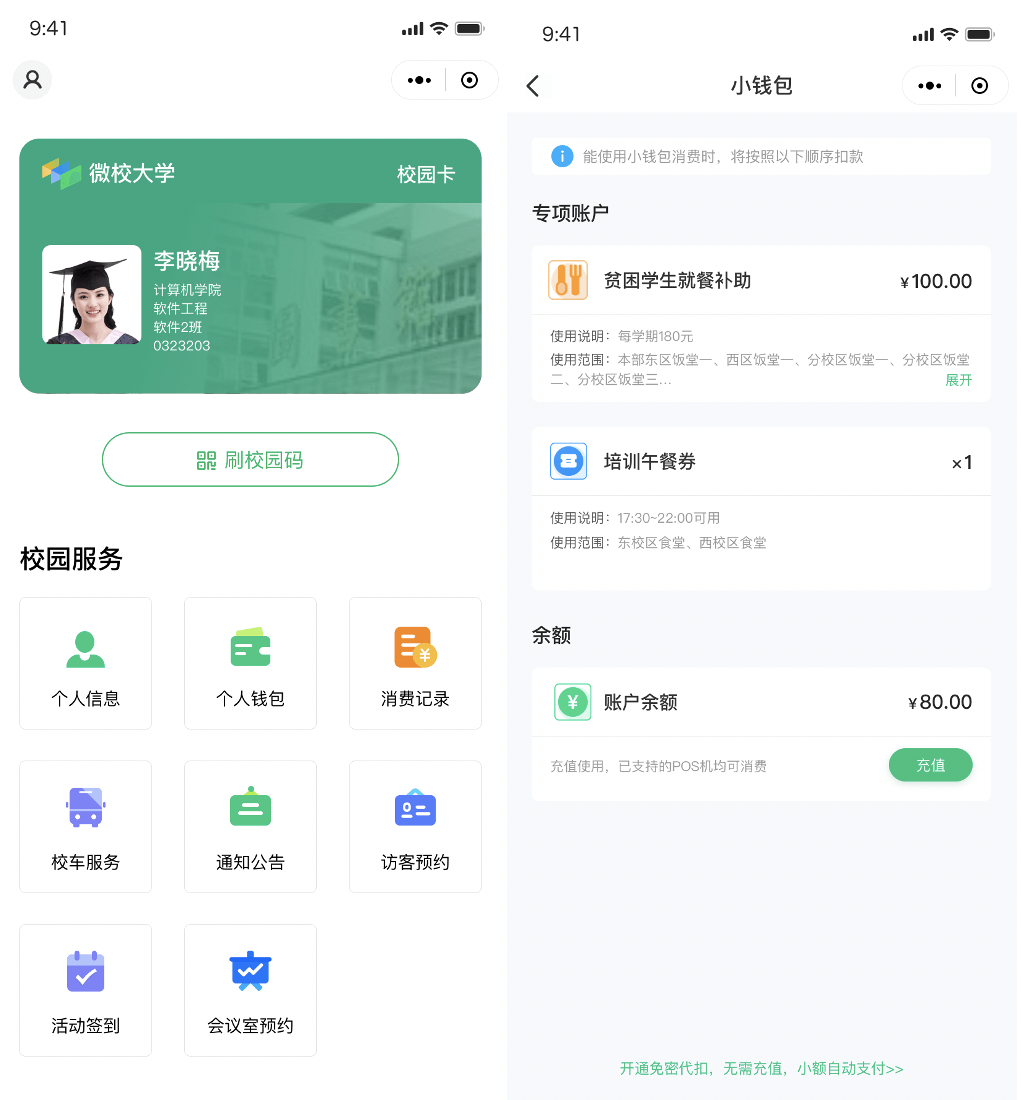Screen dimensions: 1022x1100
Task: Open 个人钱包 from campus services
Action: 250,664
